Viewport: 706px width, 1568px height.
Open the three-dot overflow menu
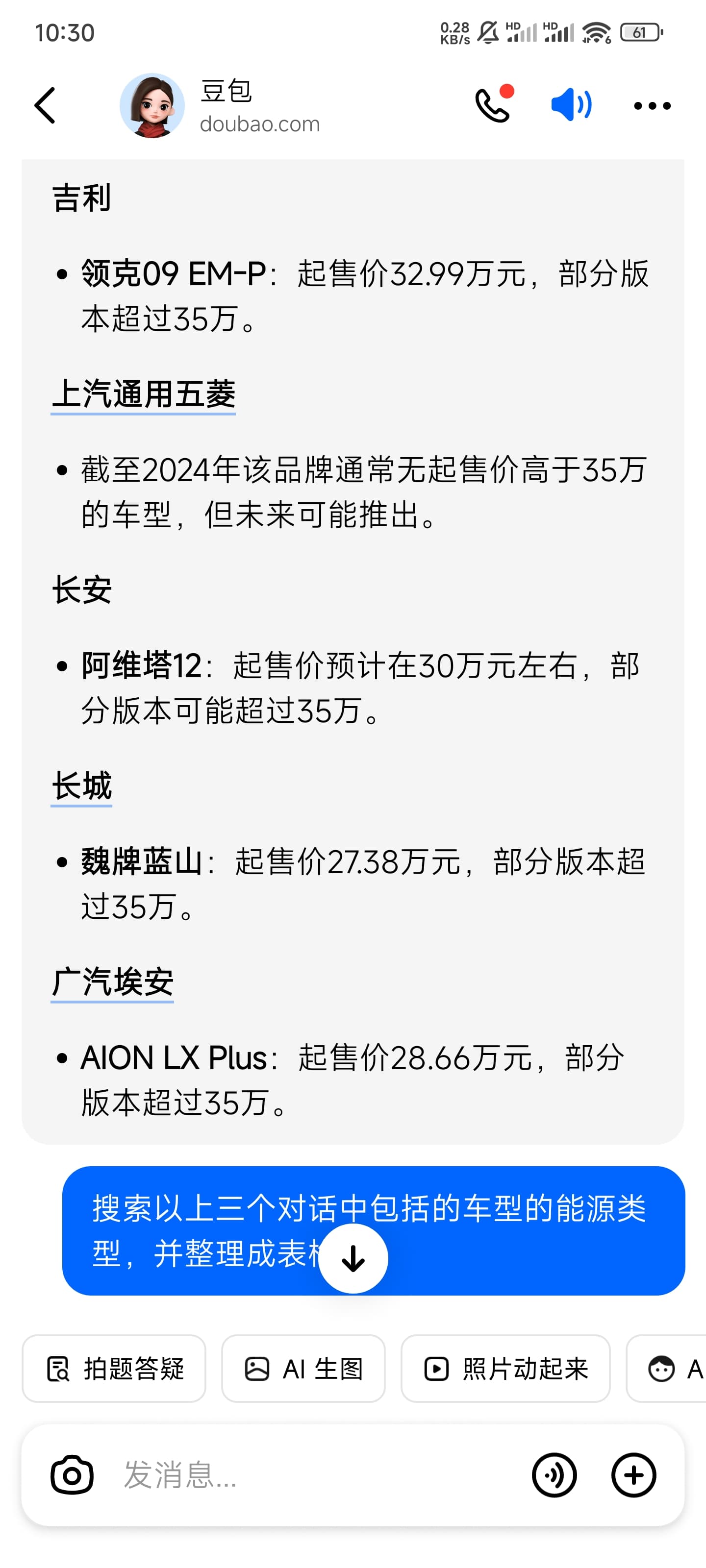pos(652,106)
